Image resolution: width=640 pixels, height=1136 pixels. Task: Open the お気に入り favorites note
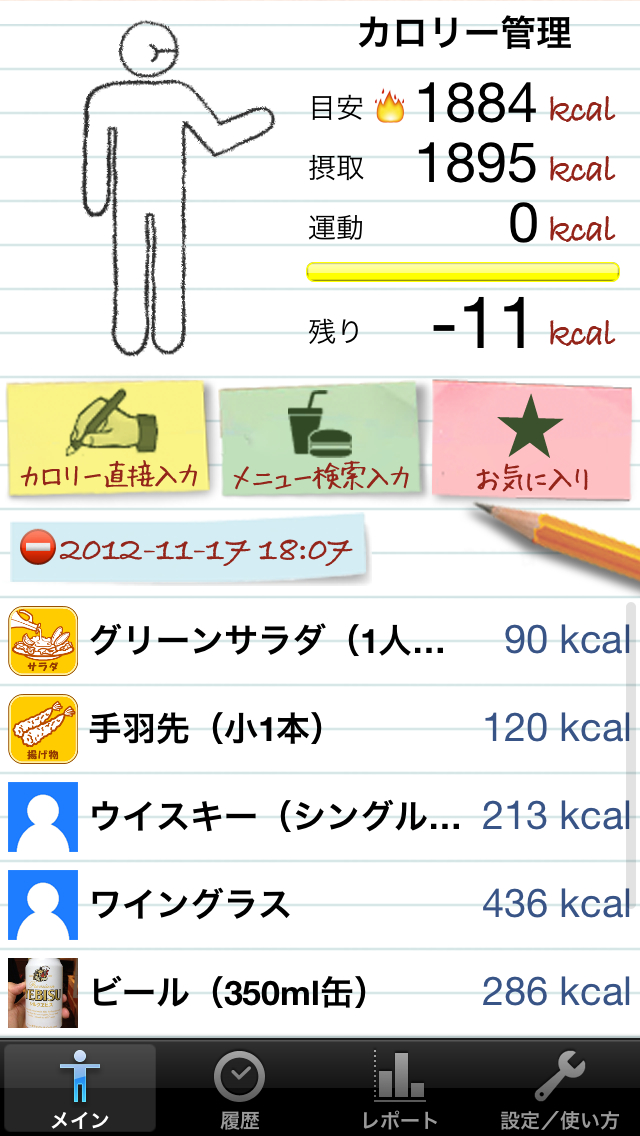pos(532,439)
